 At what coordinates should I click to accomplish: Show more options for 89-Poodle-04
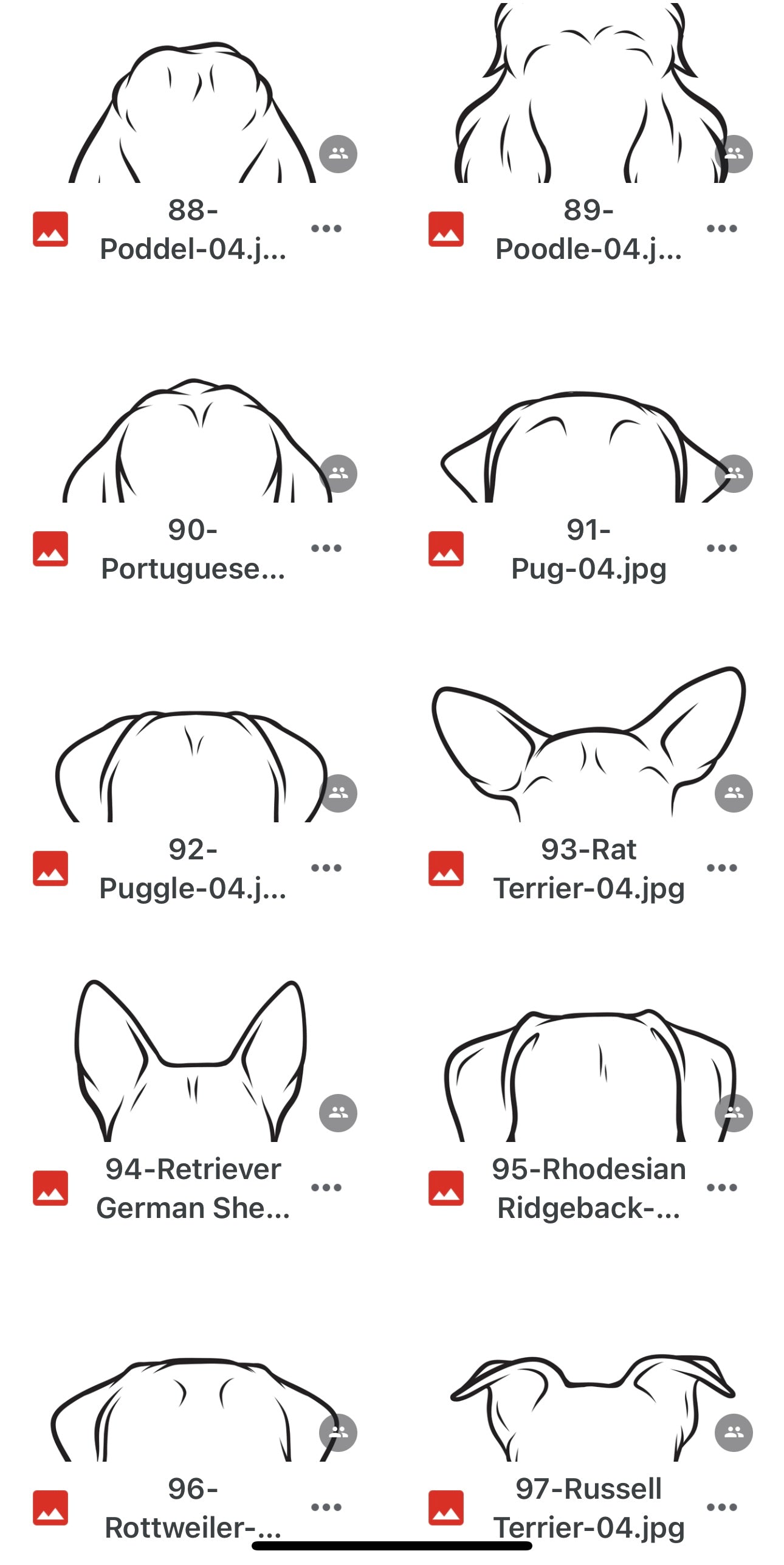(x=722, y=229)
